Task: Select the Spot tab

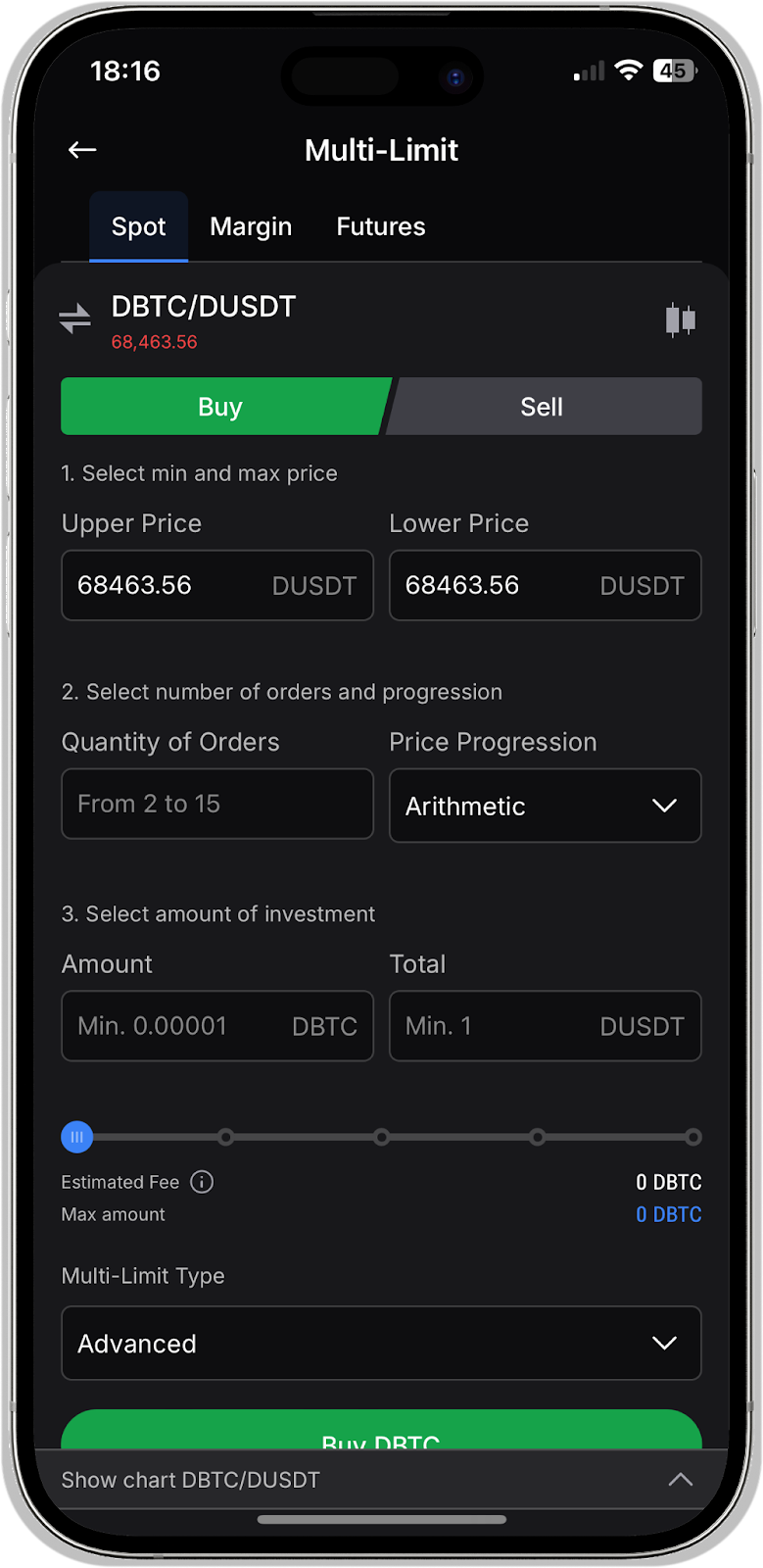Action: click(x=138, y=226)
